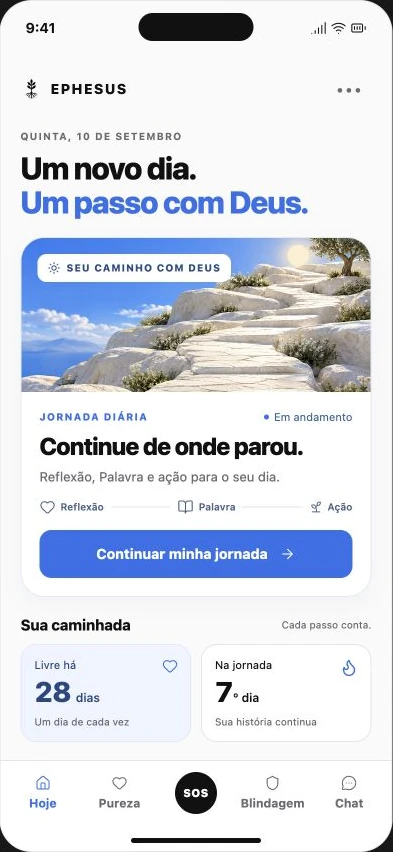Open the Na jornada 7º dia card
This screenshot has height=852, width=393.
click(x=286, y=693)
